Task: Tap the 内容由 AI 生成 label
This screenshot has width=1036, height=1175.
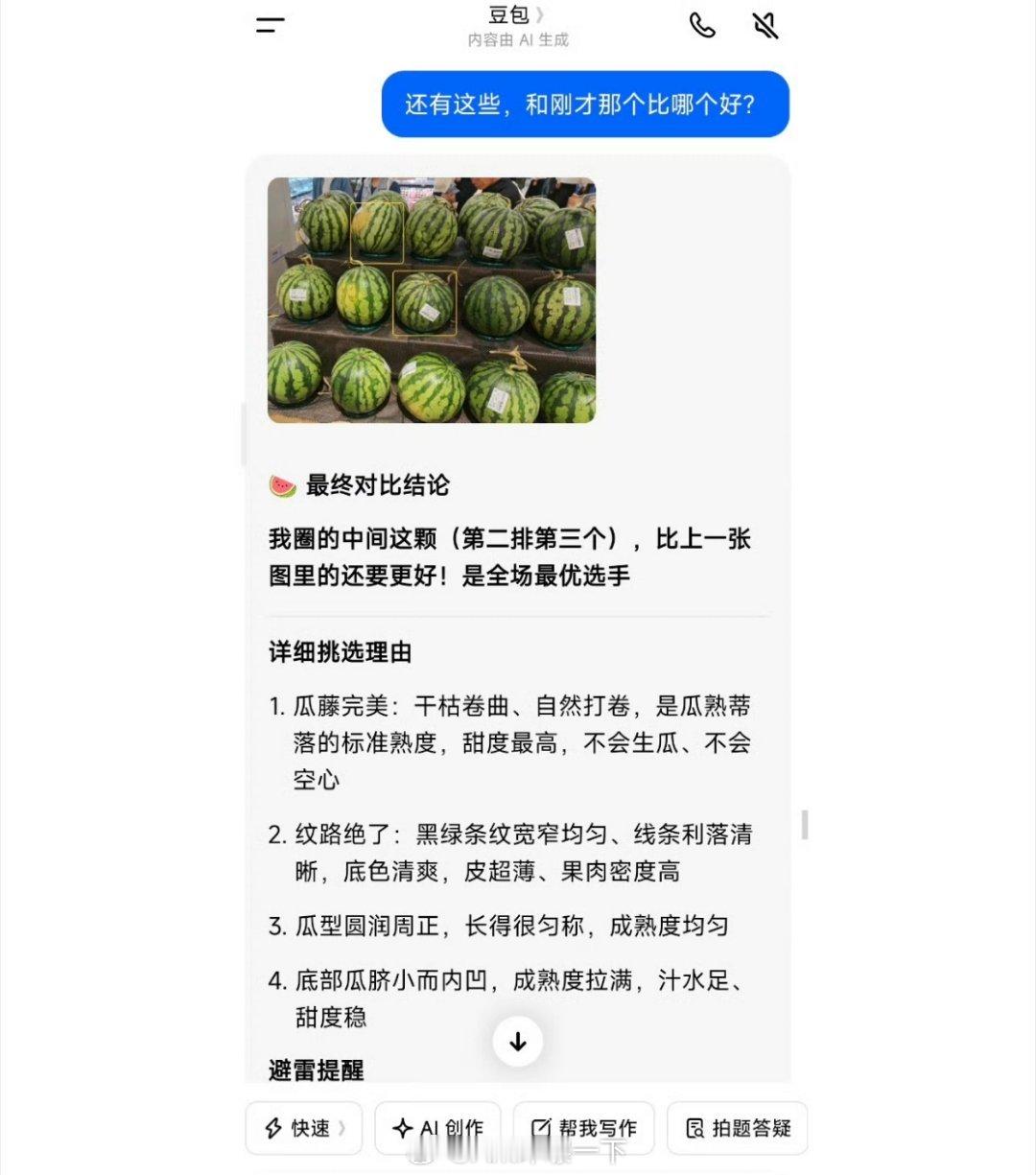Action: click(518, 40)
